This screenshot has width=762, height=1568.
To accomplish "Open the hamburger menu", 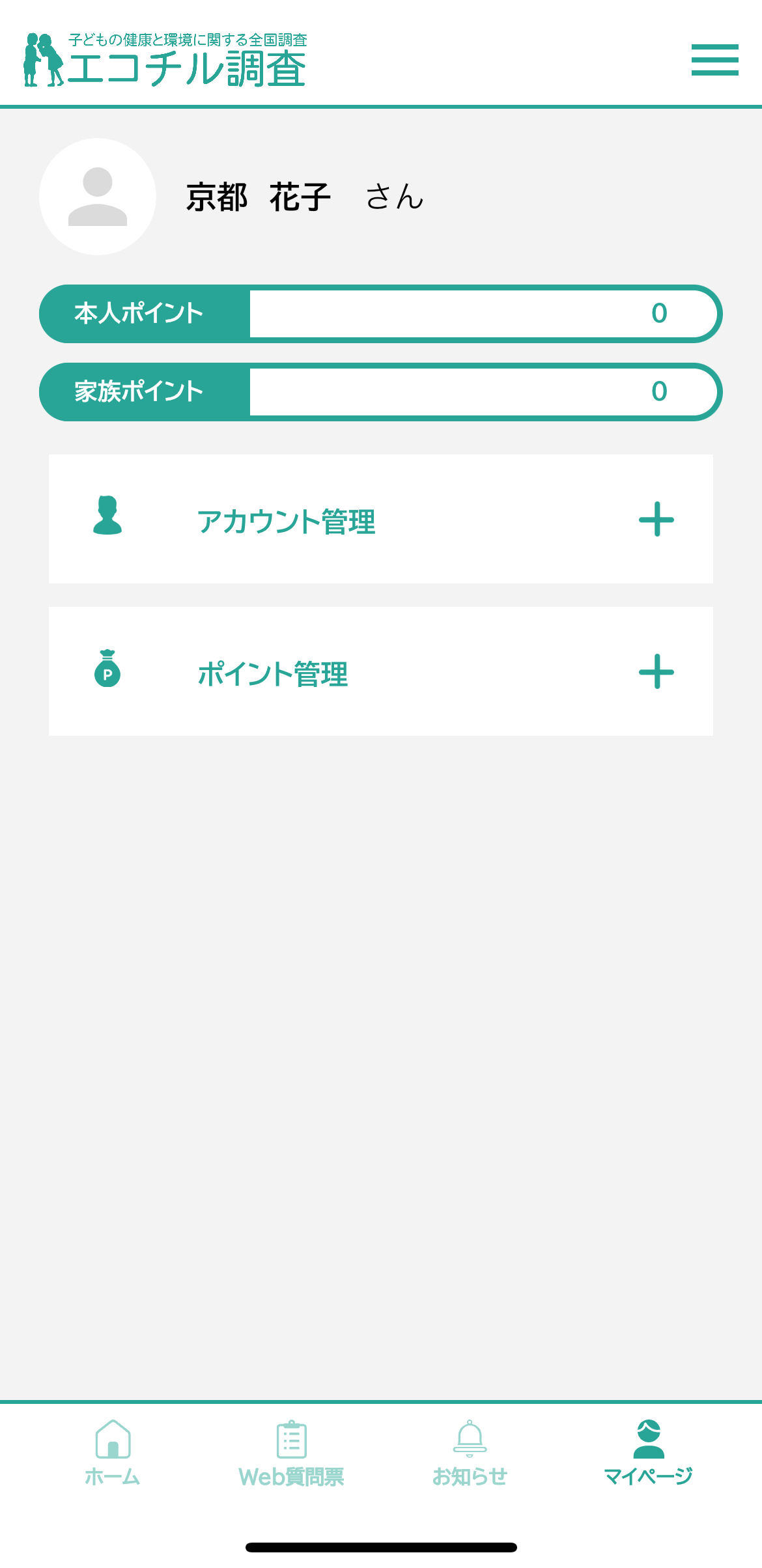I will pyautogui.click(x=714, y=60).
